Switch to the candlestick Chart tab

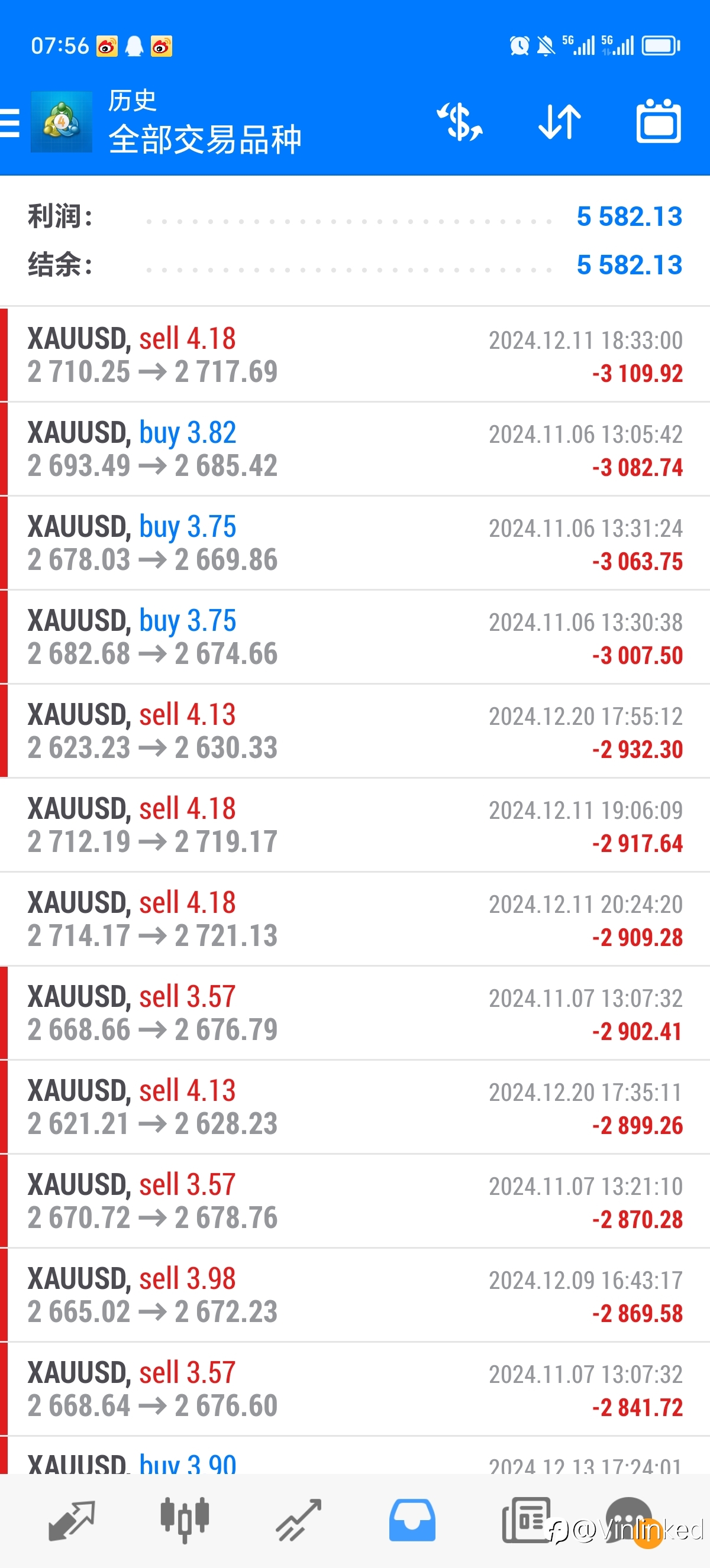[x=185, y=1521]
